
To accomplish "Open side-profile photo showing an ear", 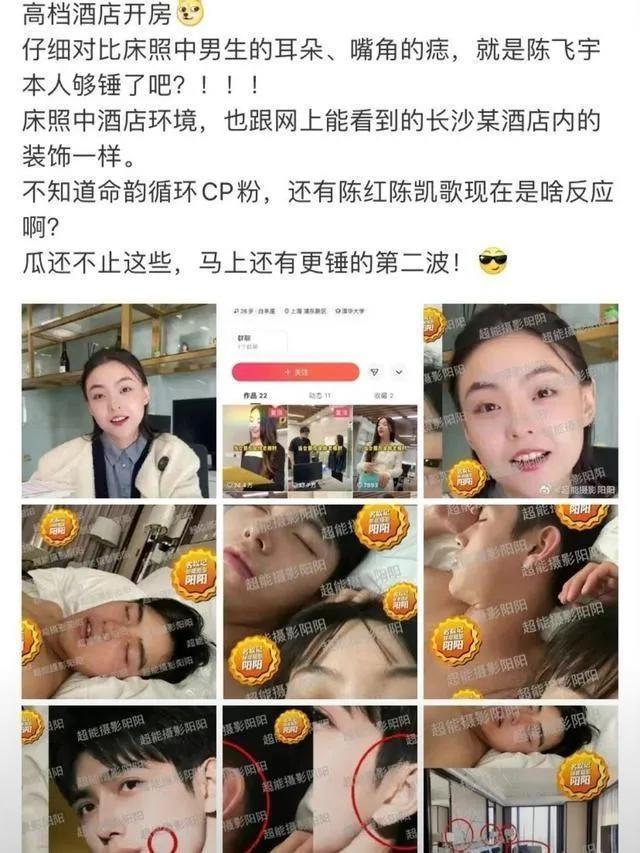I will pos(520,601).
